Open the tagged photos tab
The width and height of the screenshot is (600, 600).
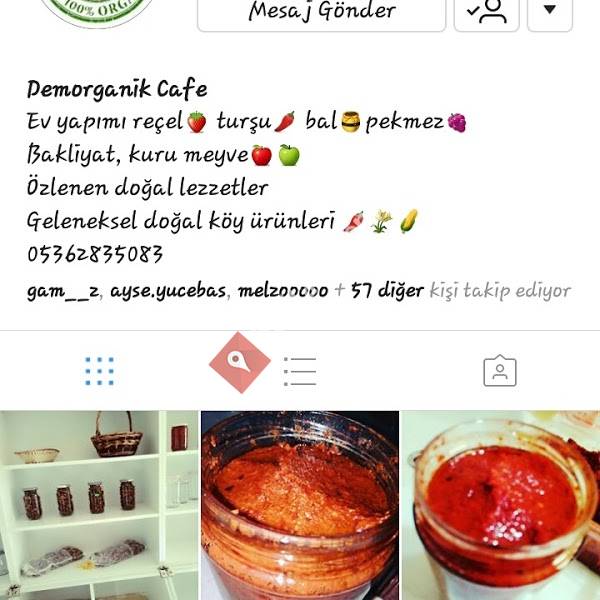pyautogui.click(x=499, y=371)
